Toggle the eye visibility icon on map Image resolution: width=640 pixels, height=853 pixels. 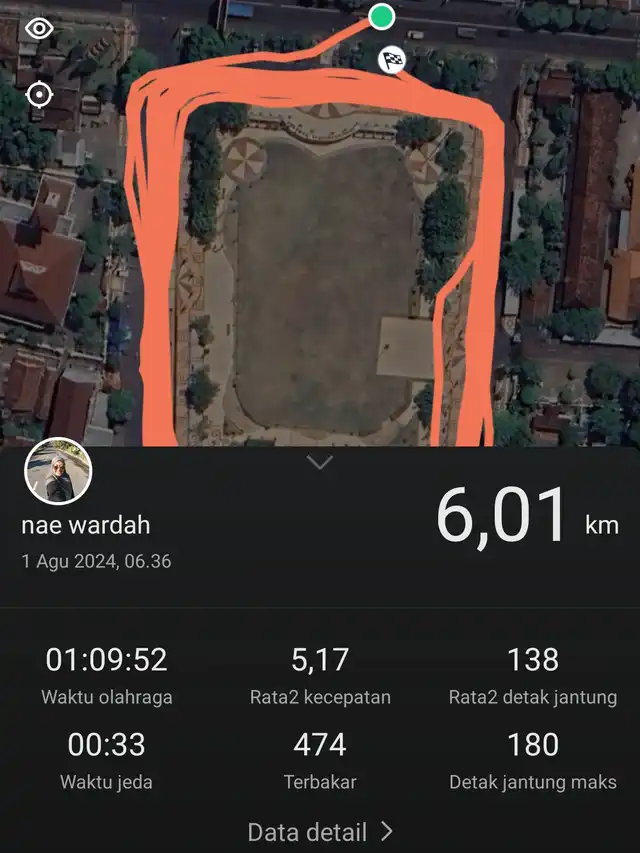(39, 28)
